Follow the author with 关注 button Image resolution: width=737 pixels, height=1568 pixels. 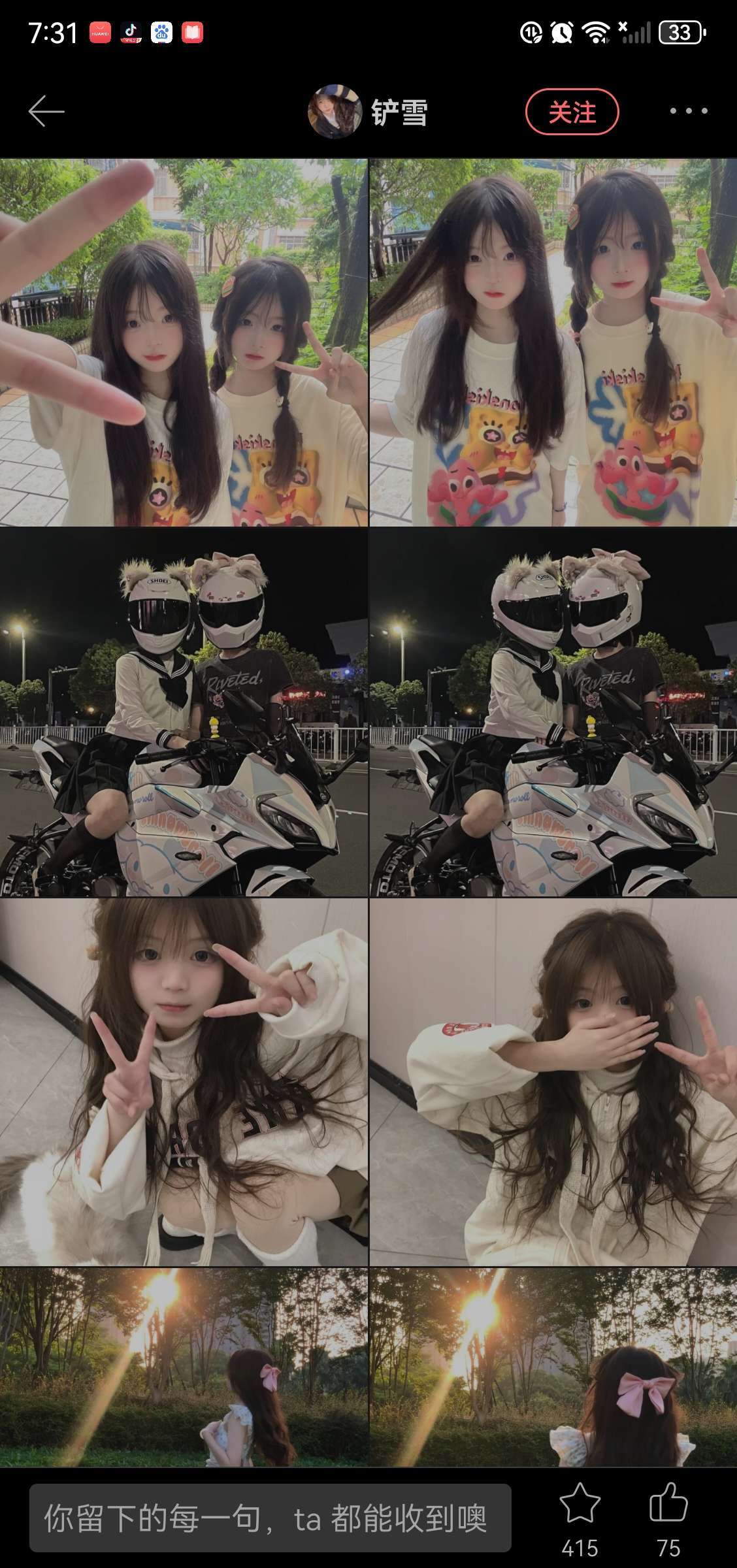click(x=572, y=112)
